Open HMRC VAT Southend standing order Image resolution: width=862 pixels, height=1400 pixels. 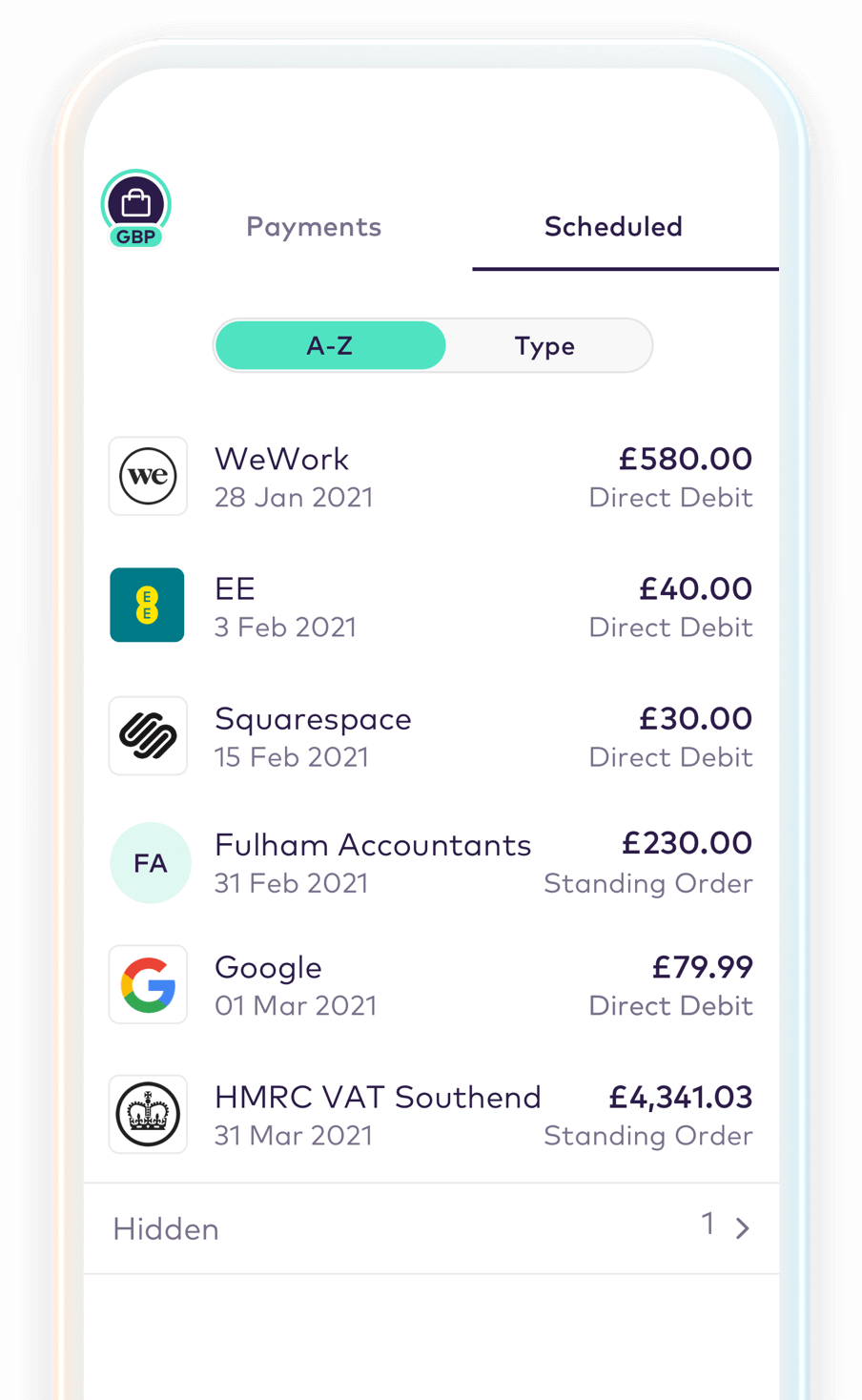431,1115
